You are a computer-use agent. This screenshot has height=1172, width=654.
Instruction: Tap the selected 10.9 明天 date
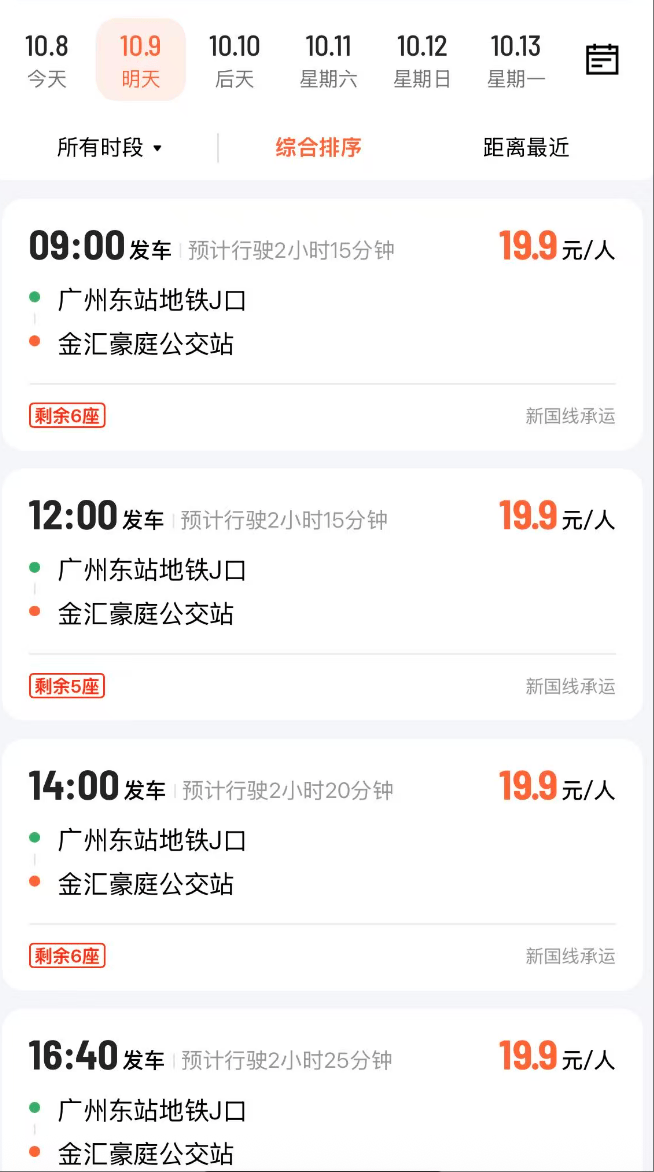[x=140, y=60]
